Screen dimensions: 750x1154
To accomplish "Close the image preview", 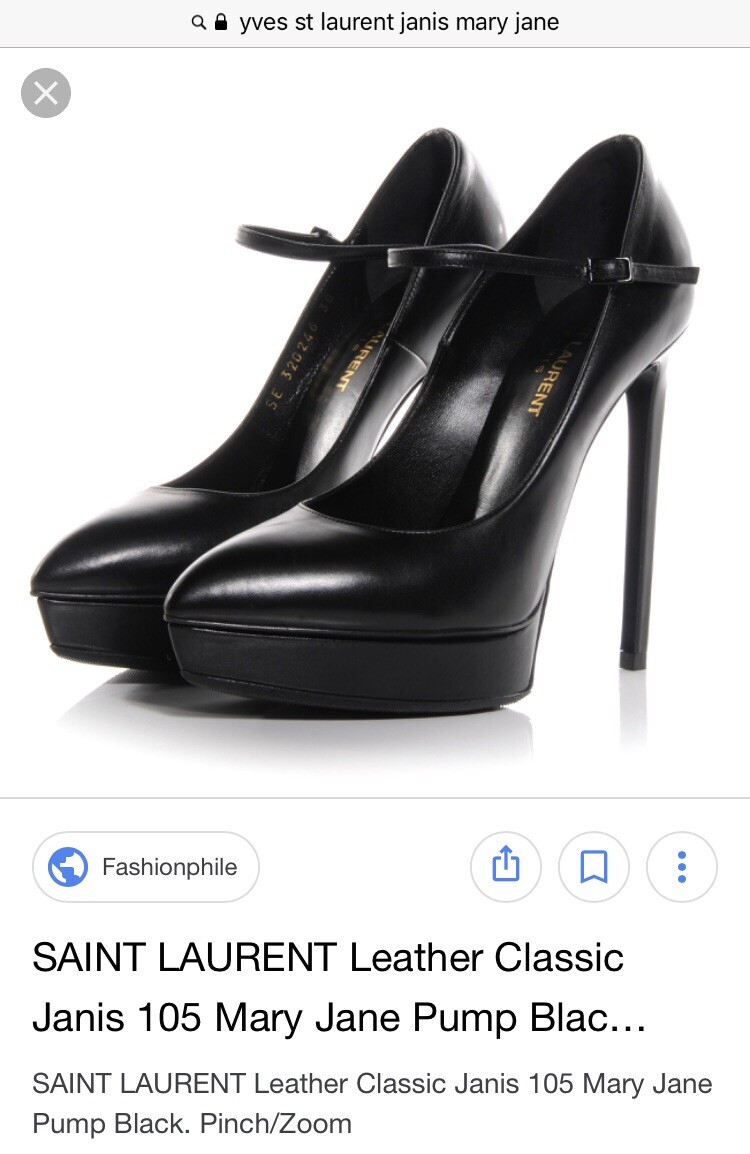I will tap(45, 94).
